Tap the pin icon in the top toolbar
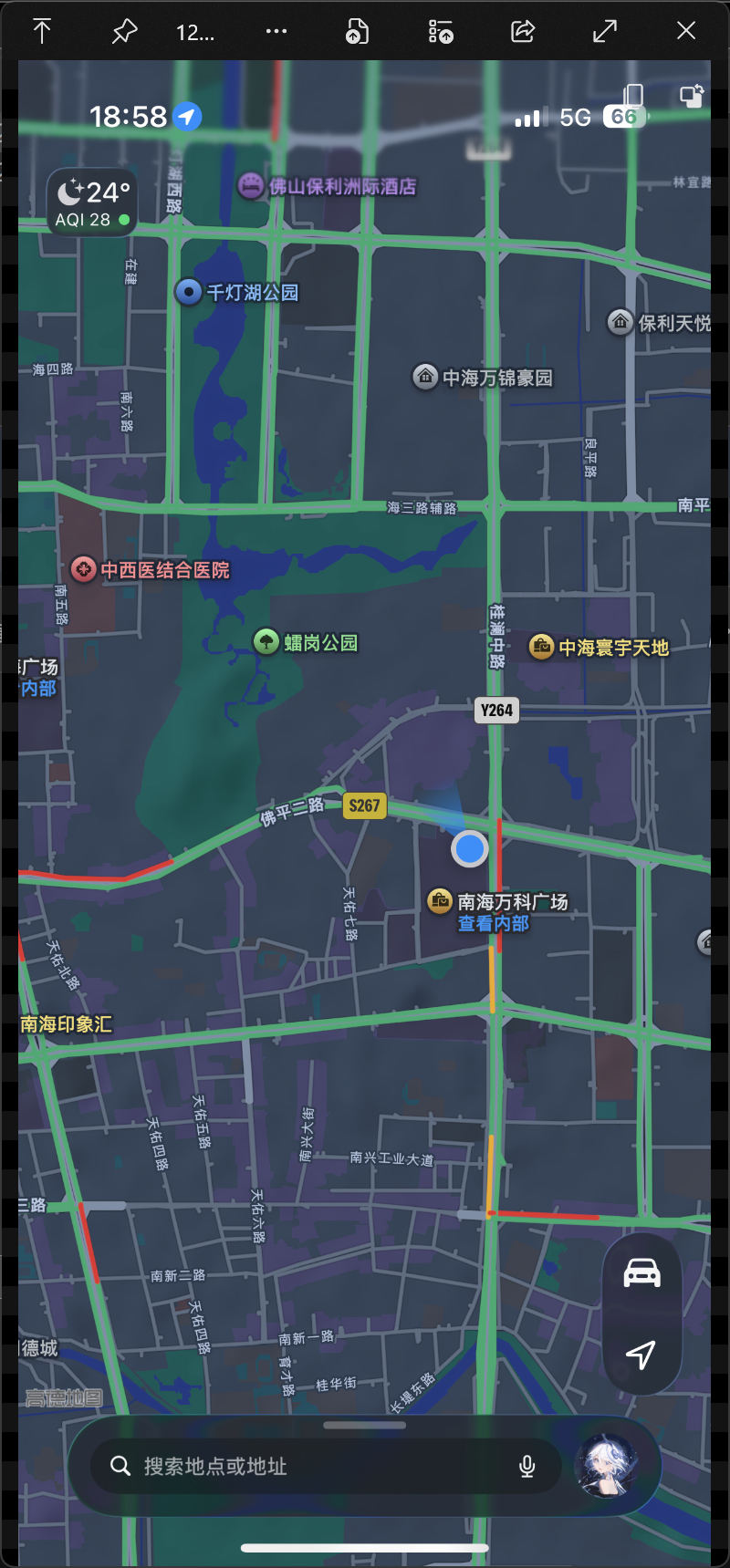 tap(124, 32)
